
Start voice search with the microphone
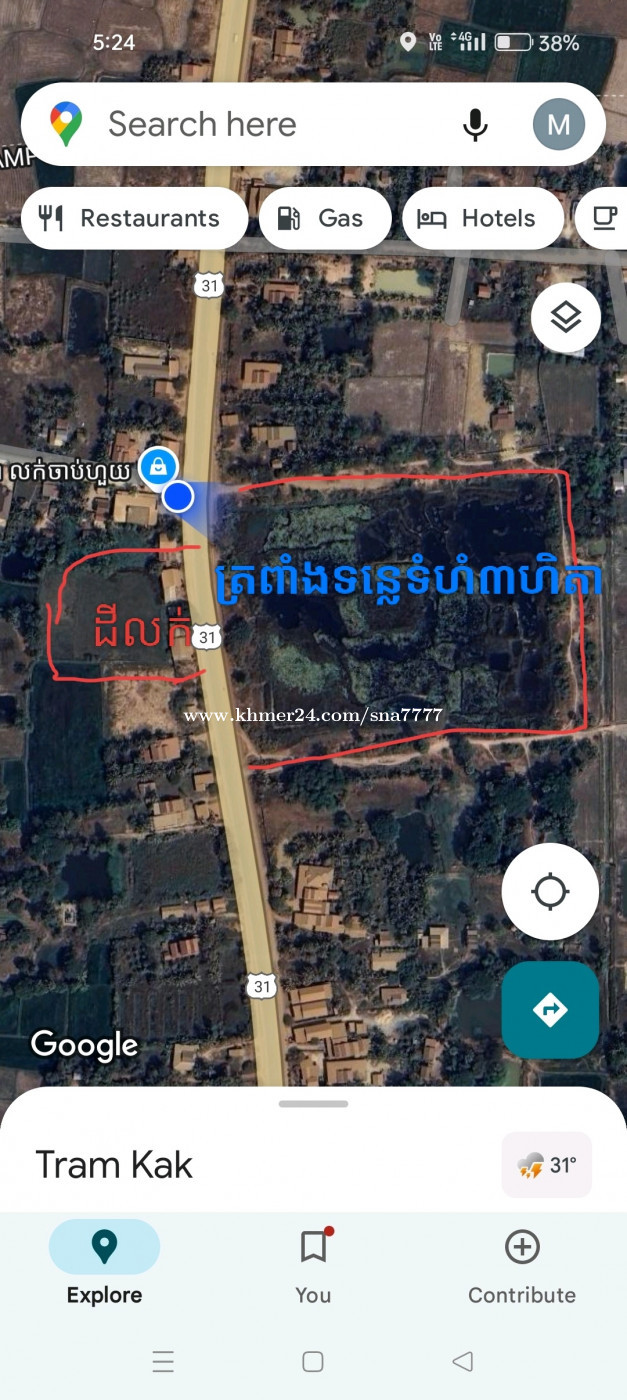(x=475, y=125)
